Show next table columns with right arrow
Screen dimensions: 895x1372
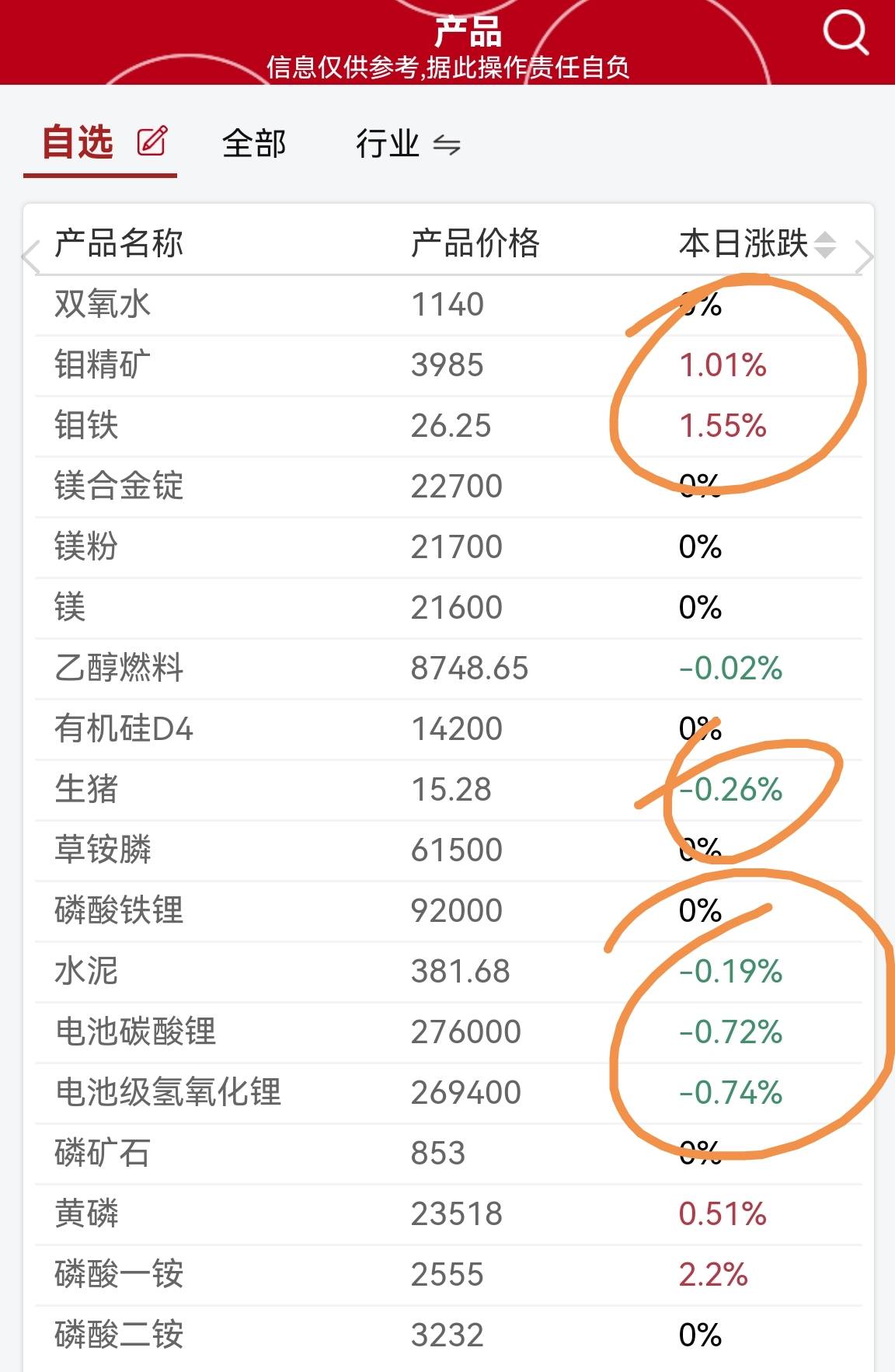click(x=864, y=257)
